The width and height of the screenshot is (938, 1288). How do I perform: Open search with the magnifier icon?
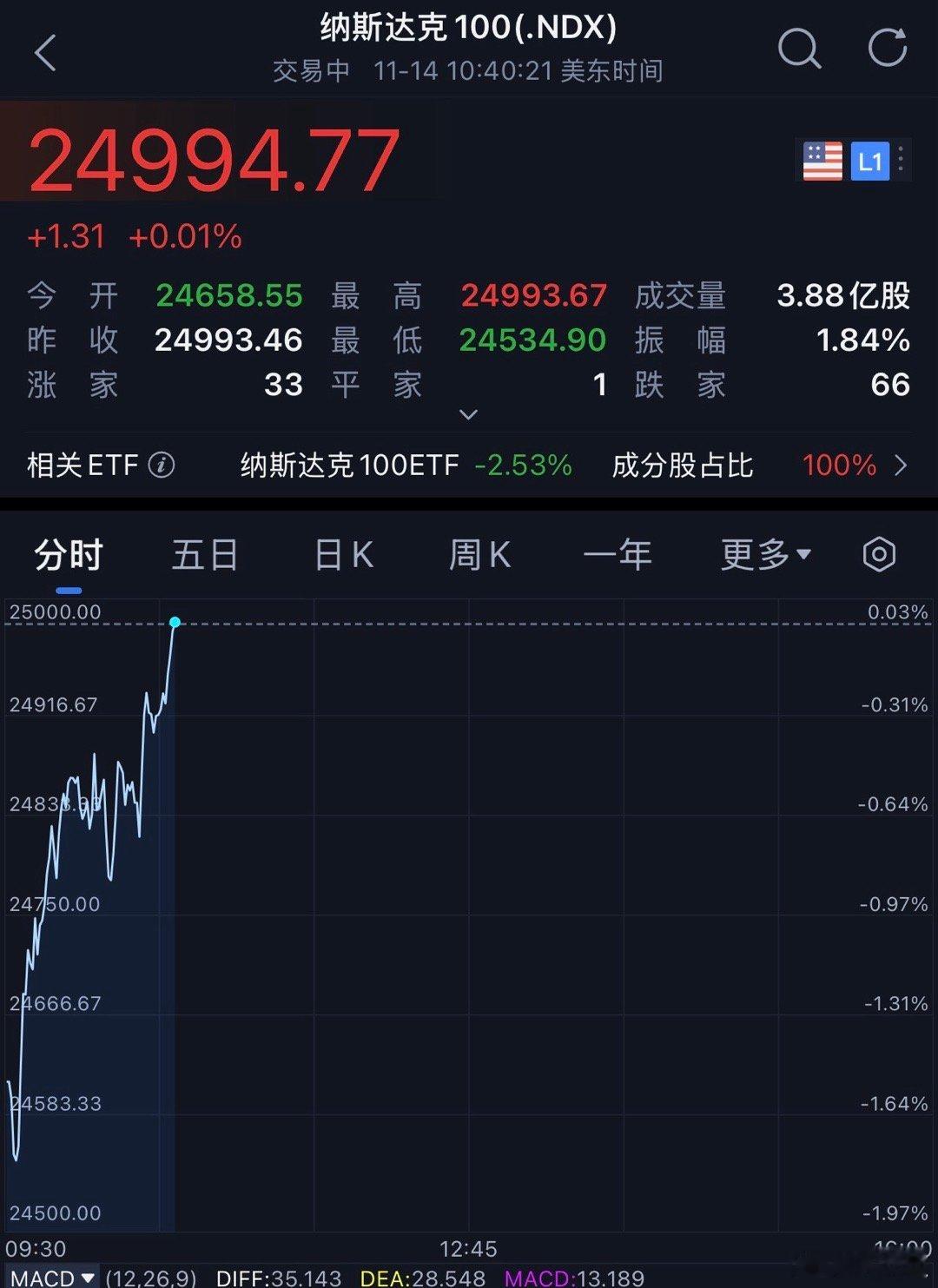(799, 50)
